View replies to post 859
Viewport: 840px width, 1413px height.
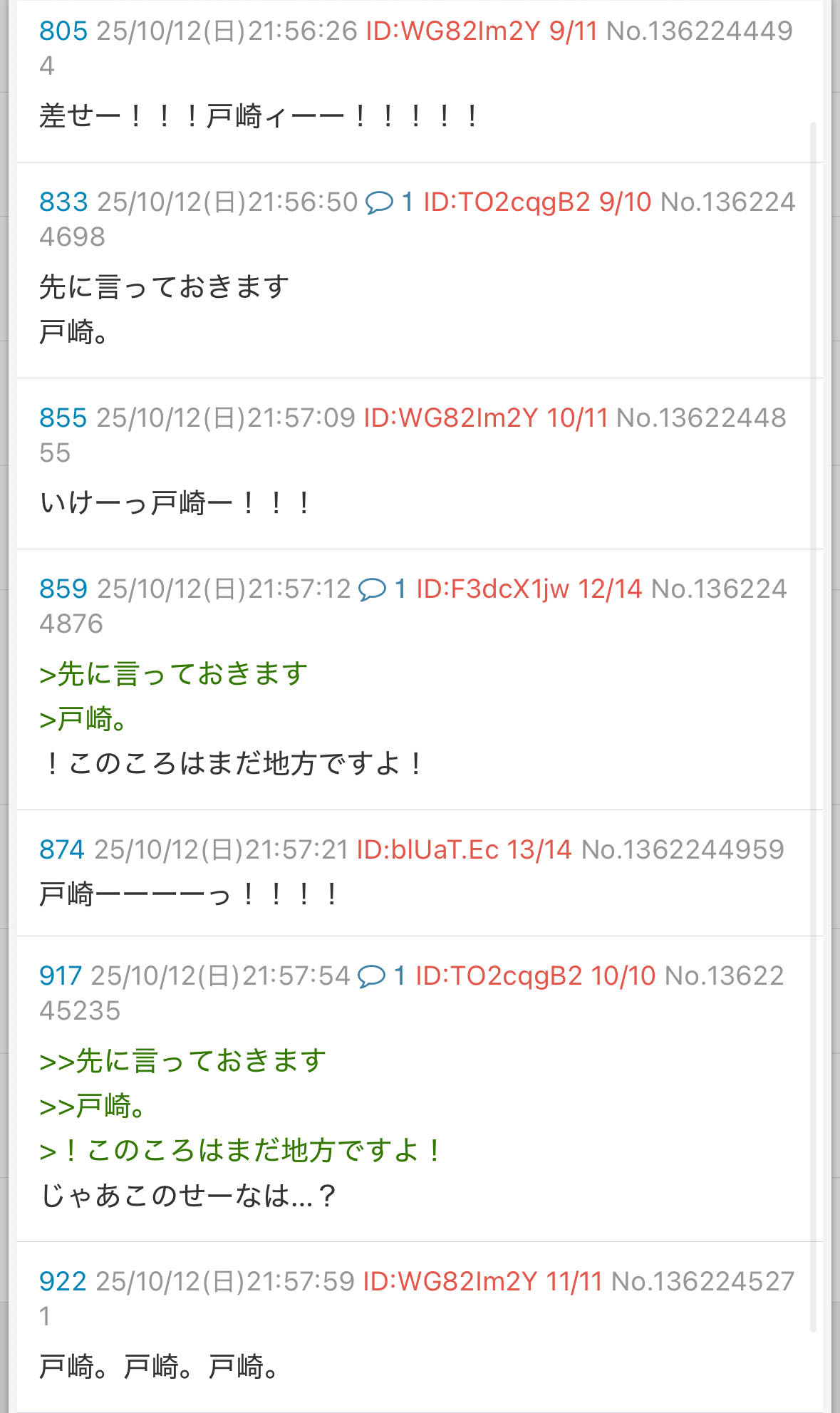382,589
